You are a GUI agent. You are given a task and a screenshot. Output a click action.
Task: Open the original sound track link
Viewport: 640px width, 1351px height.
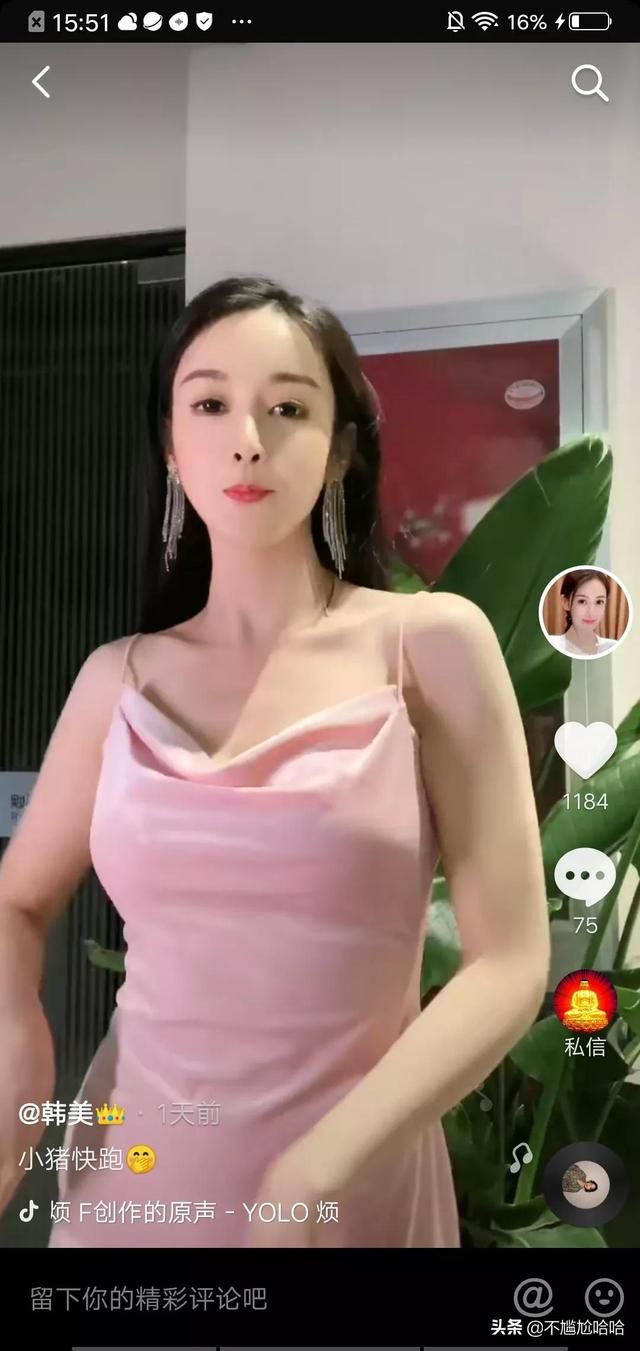(180, 1213)
